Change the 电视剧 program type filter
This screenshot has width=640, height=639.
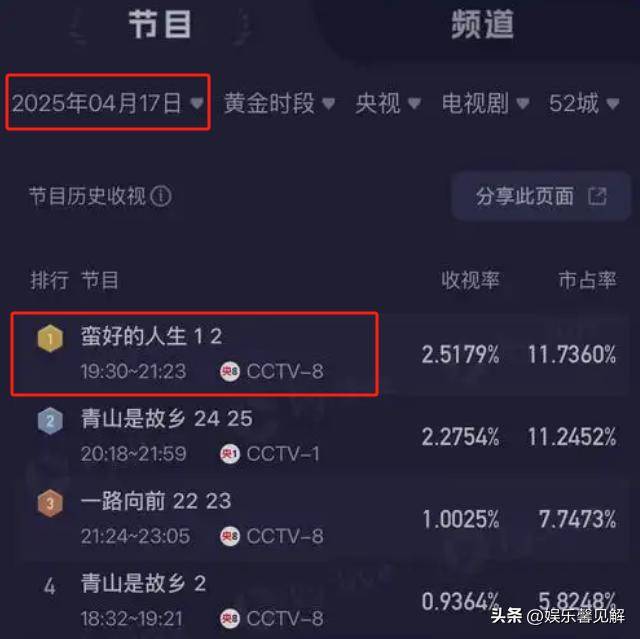(x=485, y=104)
